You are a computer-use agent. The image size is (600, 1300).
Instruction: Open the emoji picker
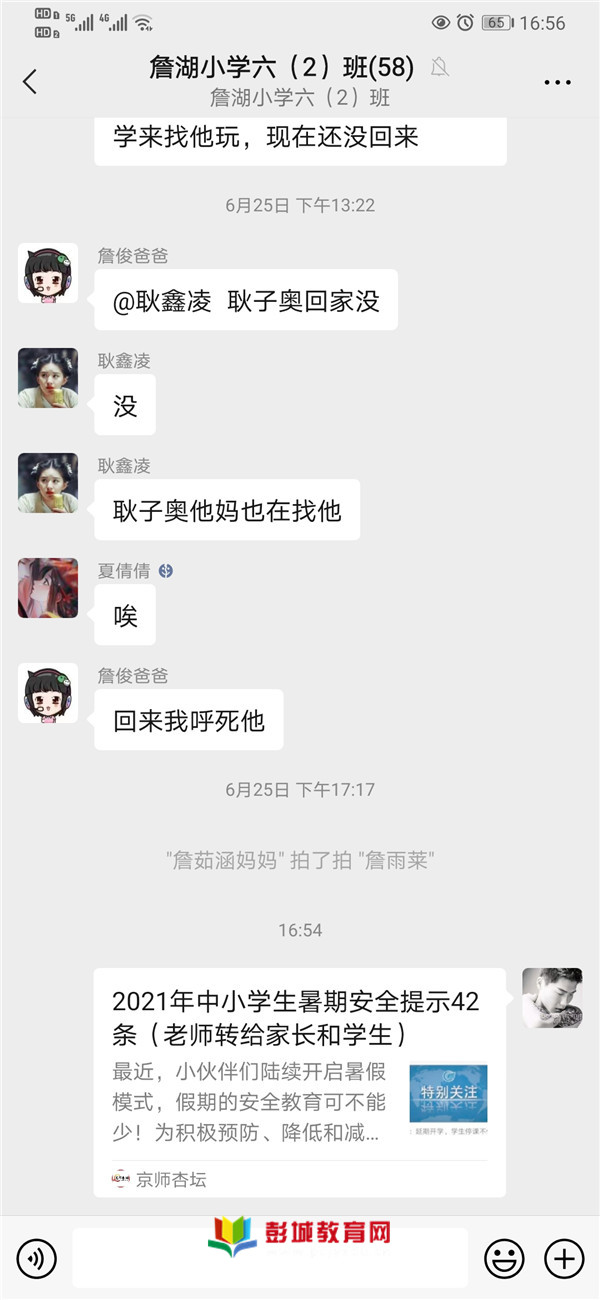(x=504, y=1257)
